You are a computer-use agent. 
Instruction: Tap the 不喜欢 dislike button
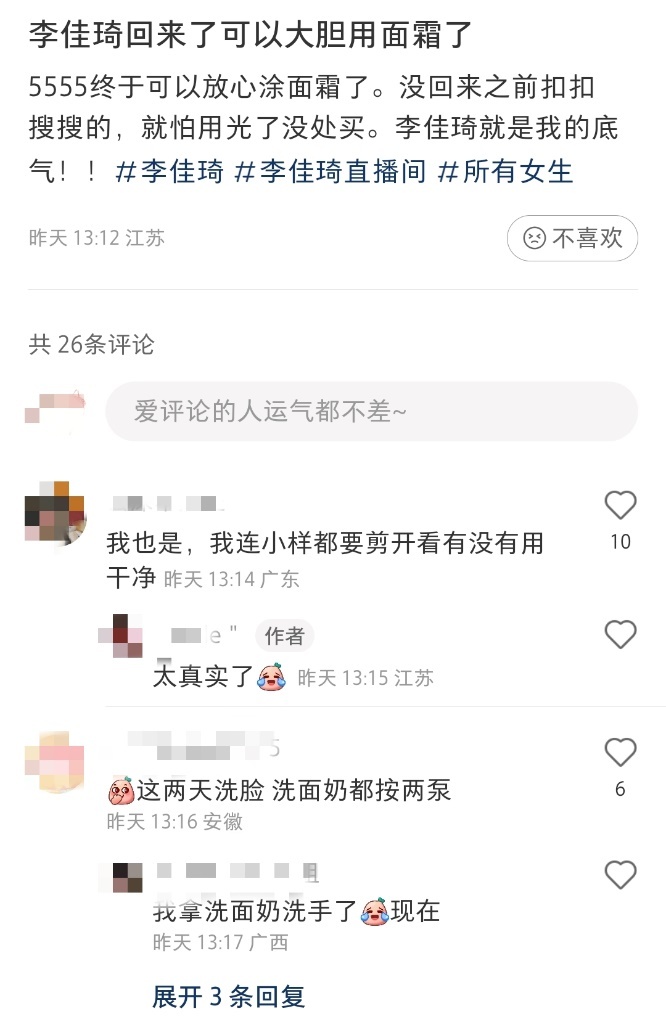coord(572,238)
